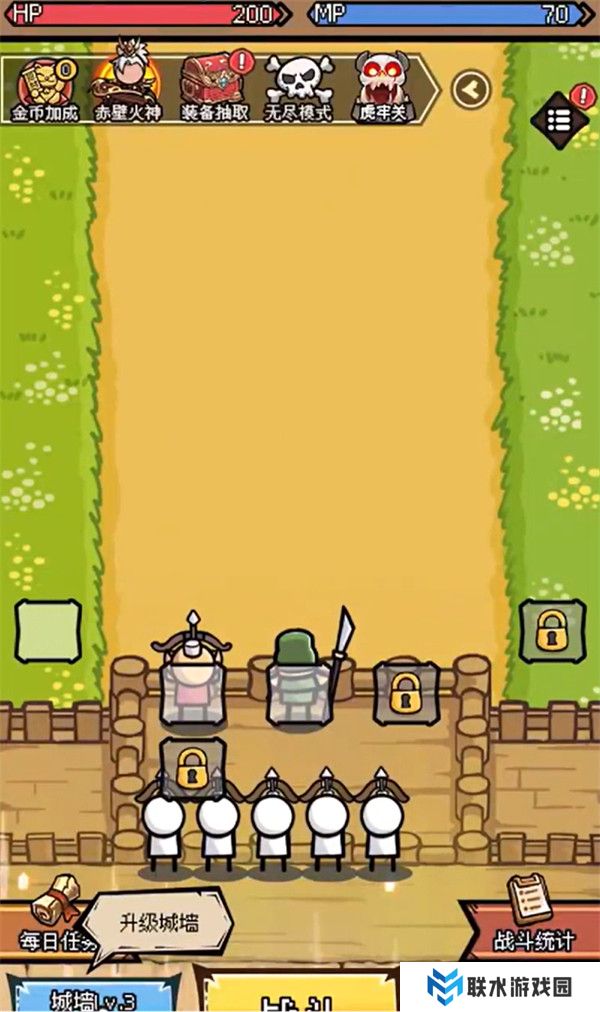Screen dimensions: 600x1012
Task: Tap the empty left side slot
Action: click(x=47, y=631)
